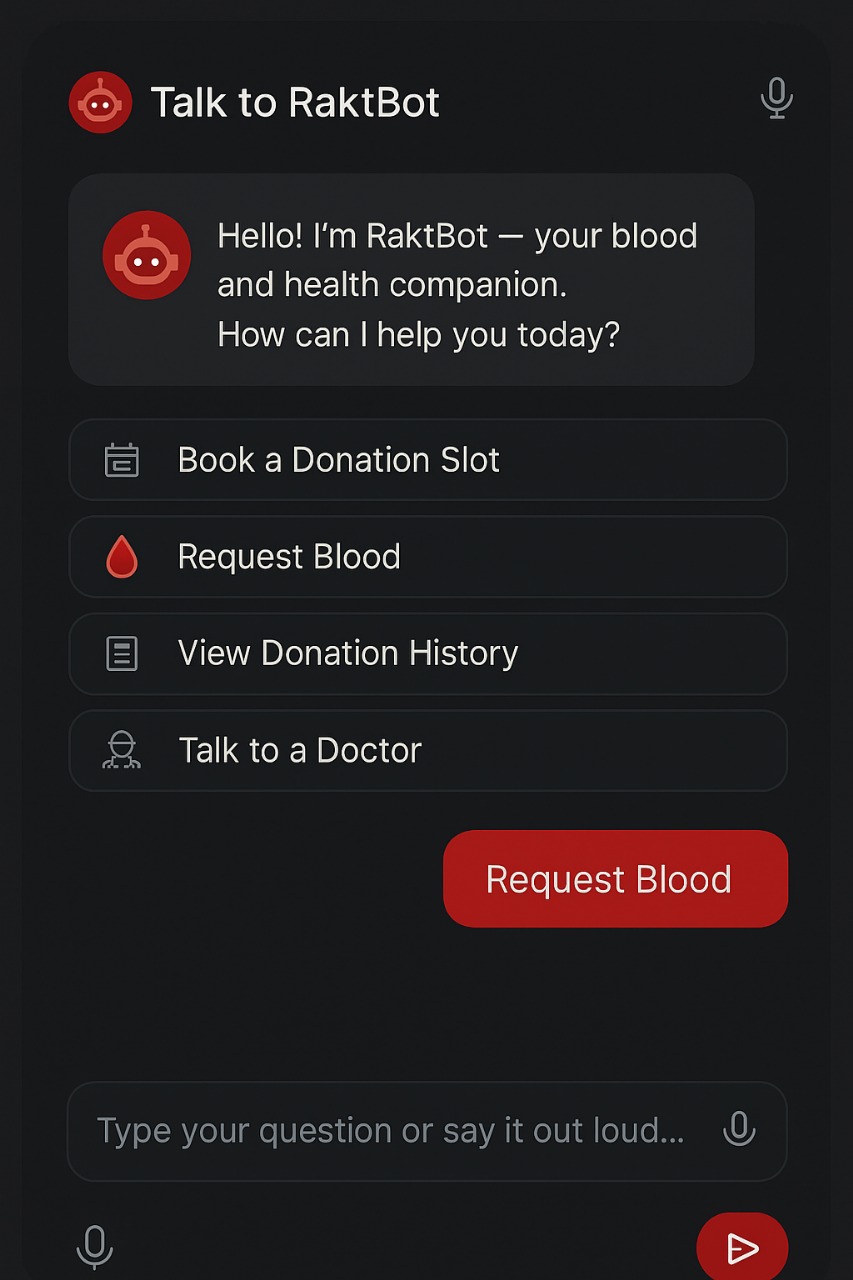Image resolution: width=853 pixels, height=1280 pixels.
Task: Focus the Type your question input field
Action: point(390,1131)
